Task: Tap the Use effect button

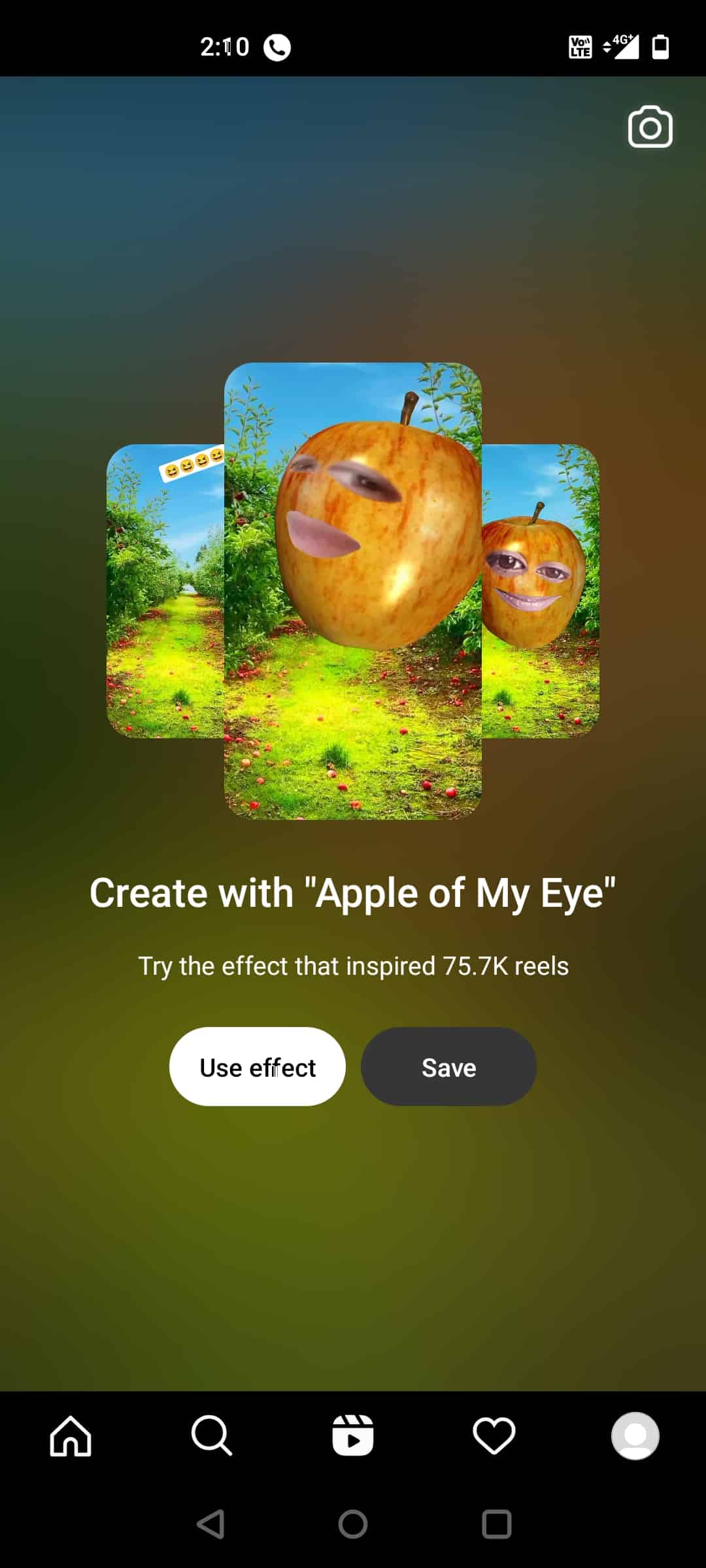Action: (x=258, y=1067)
